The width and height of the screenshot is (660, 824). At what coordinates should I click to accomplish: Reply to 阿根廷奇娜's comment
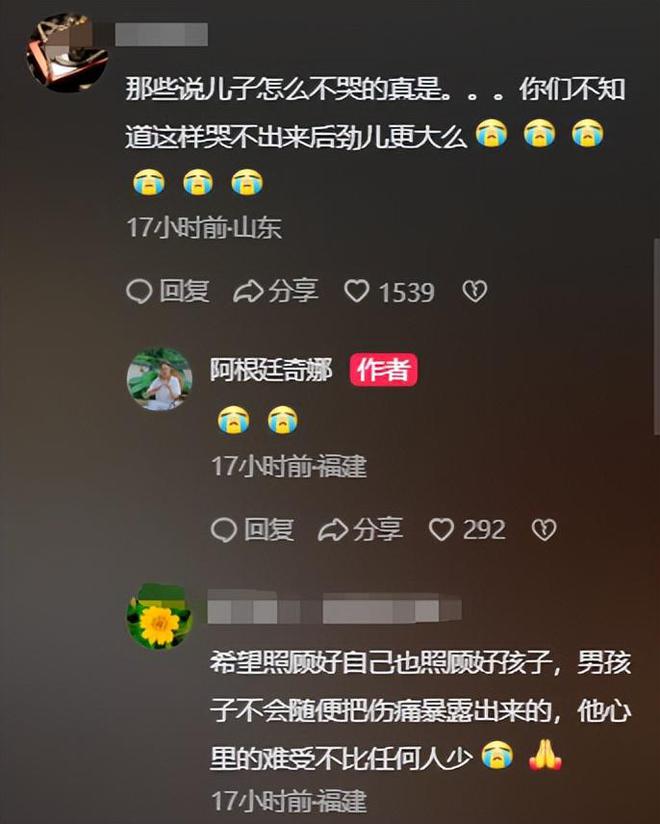tap(253, 529)
